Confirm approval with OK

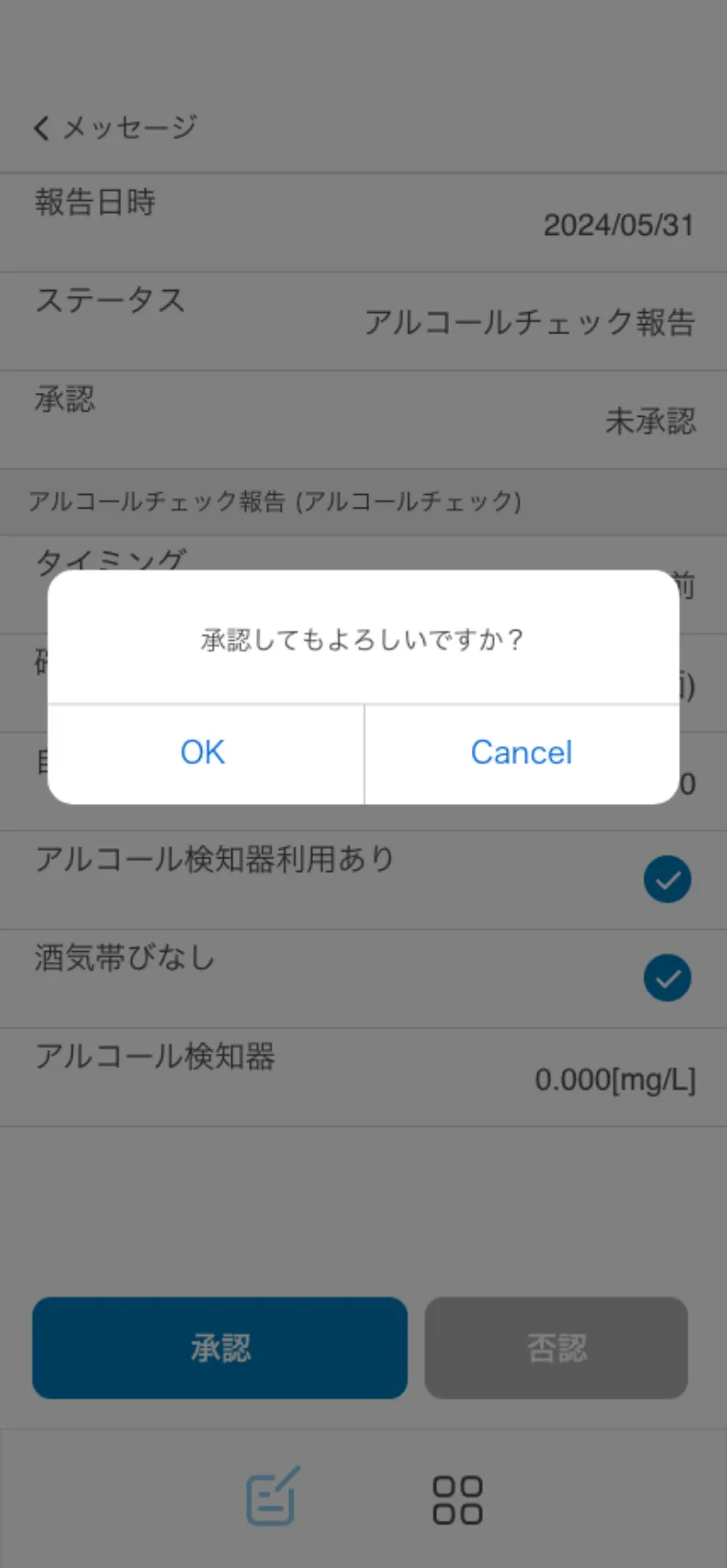(x=205, y=753)
